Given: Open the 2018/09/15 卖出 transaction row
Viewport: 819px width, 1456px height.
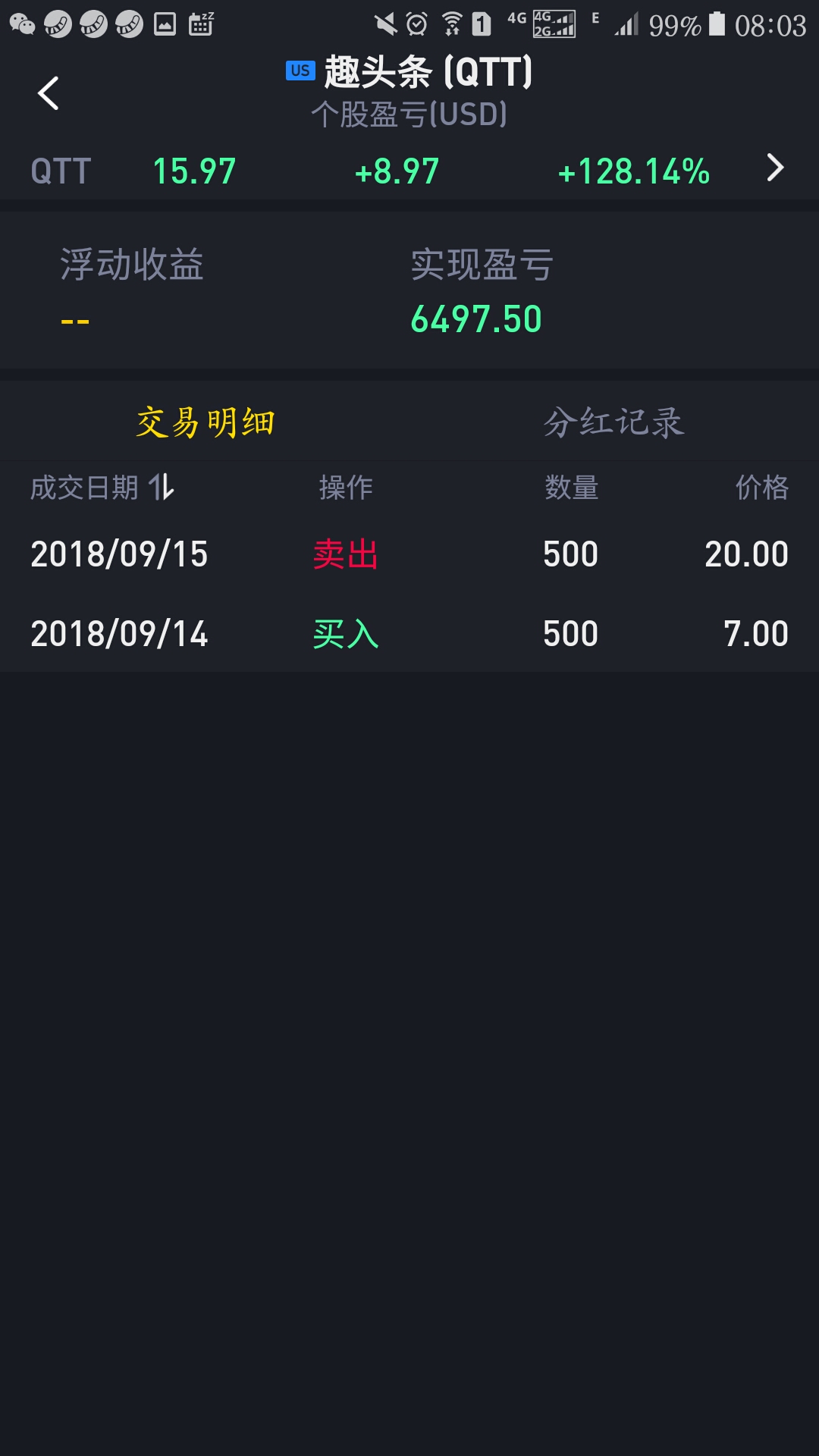Looking at the screenshot, I should (409, 554).
